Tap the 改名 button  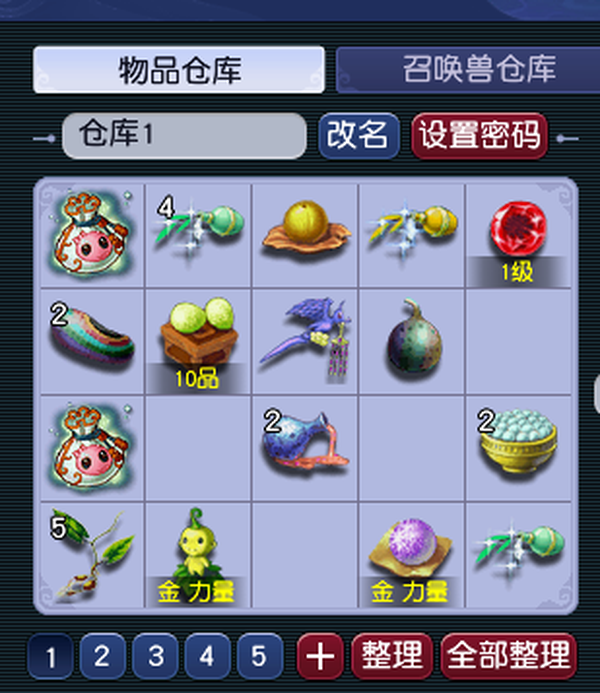[359, 135]
